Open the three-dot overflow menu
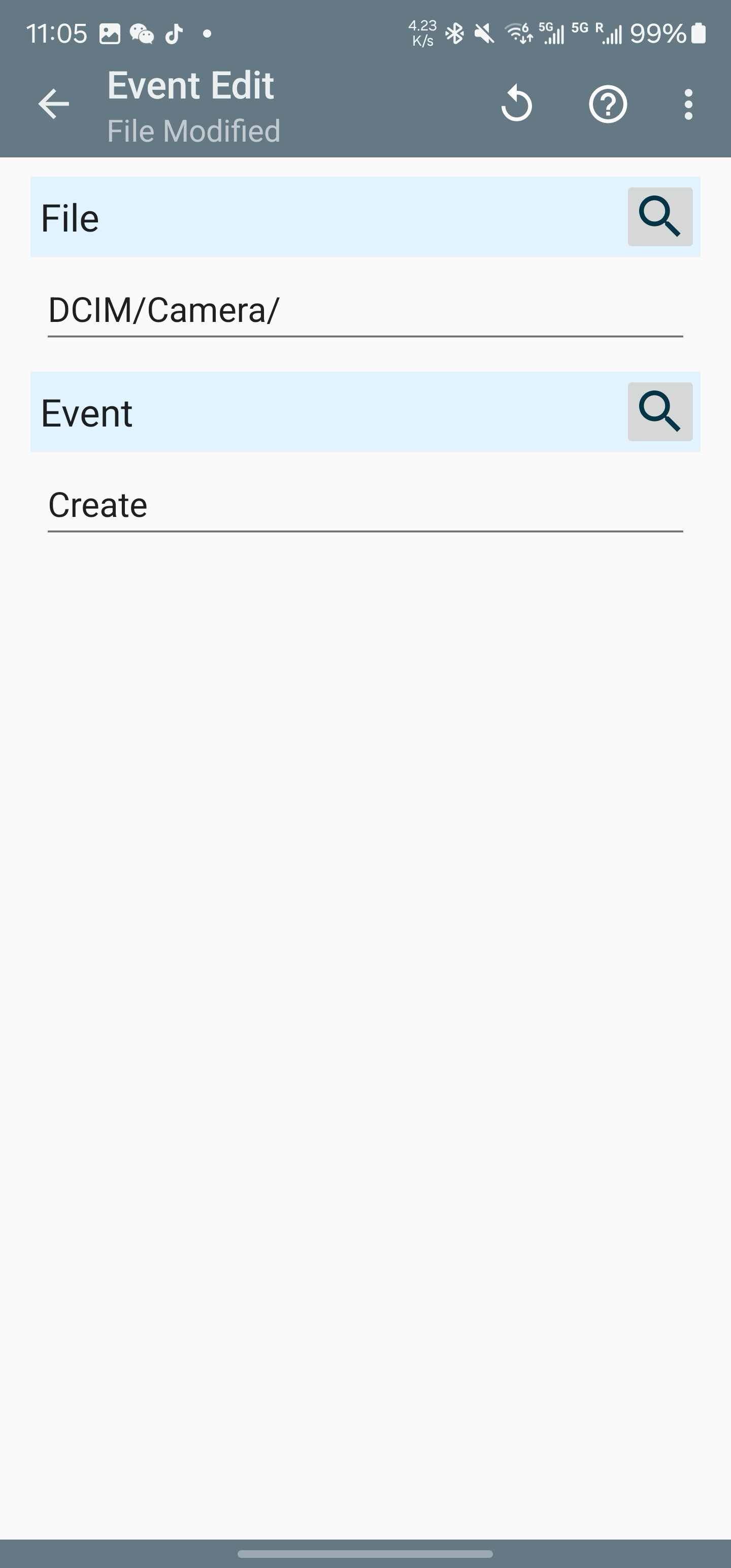The height and width of the screenshot is (1568, 731). 688,104
